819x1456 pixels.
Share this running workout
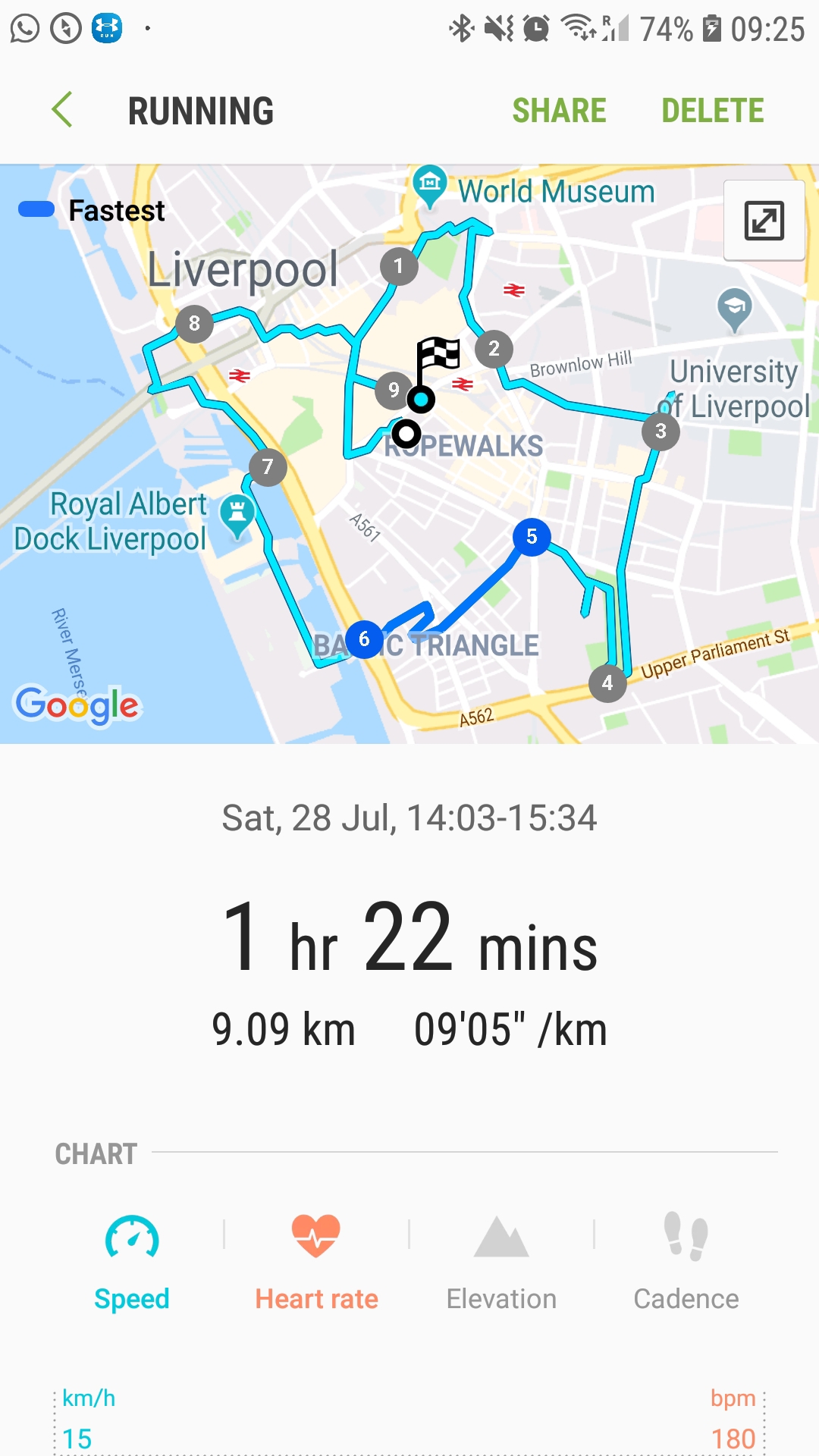[559, 111]
